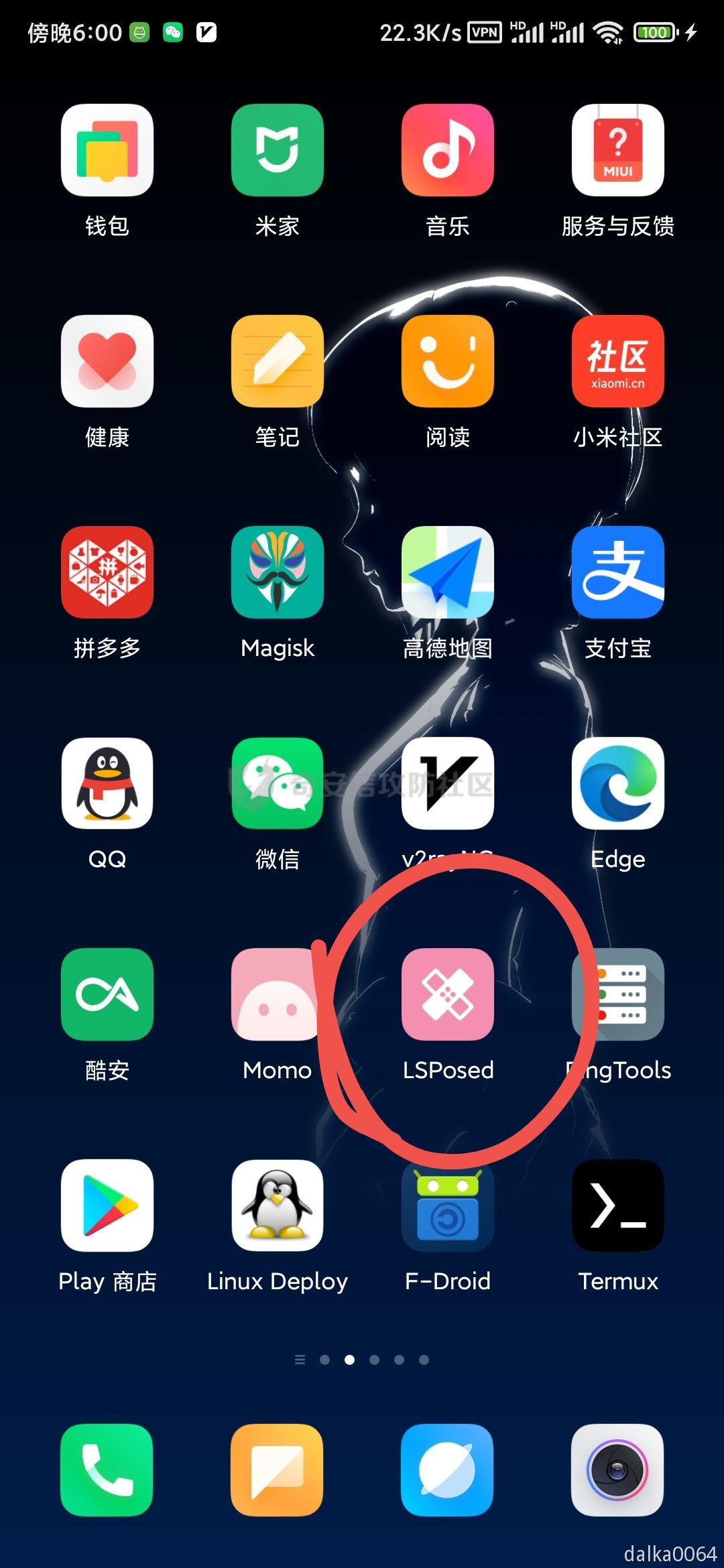The image size is (724, 1568).
Task: Open Play 商店
Action: [x=107, y=1205]
